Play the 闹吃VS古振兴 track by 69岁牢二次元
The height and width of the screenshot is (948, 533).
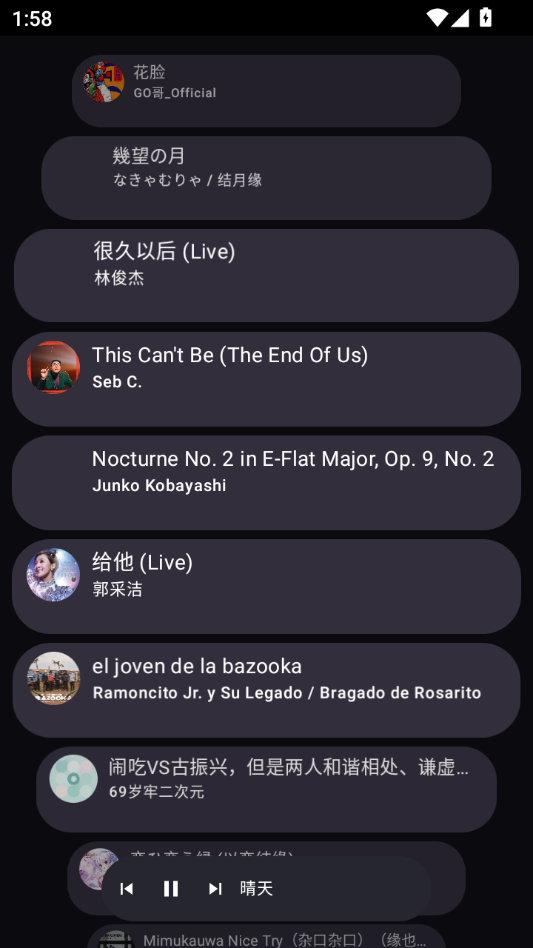point(266,789)
